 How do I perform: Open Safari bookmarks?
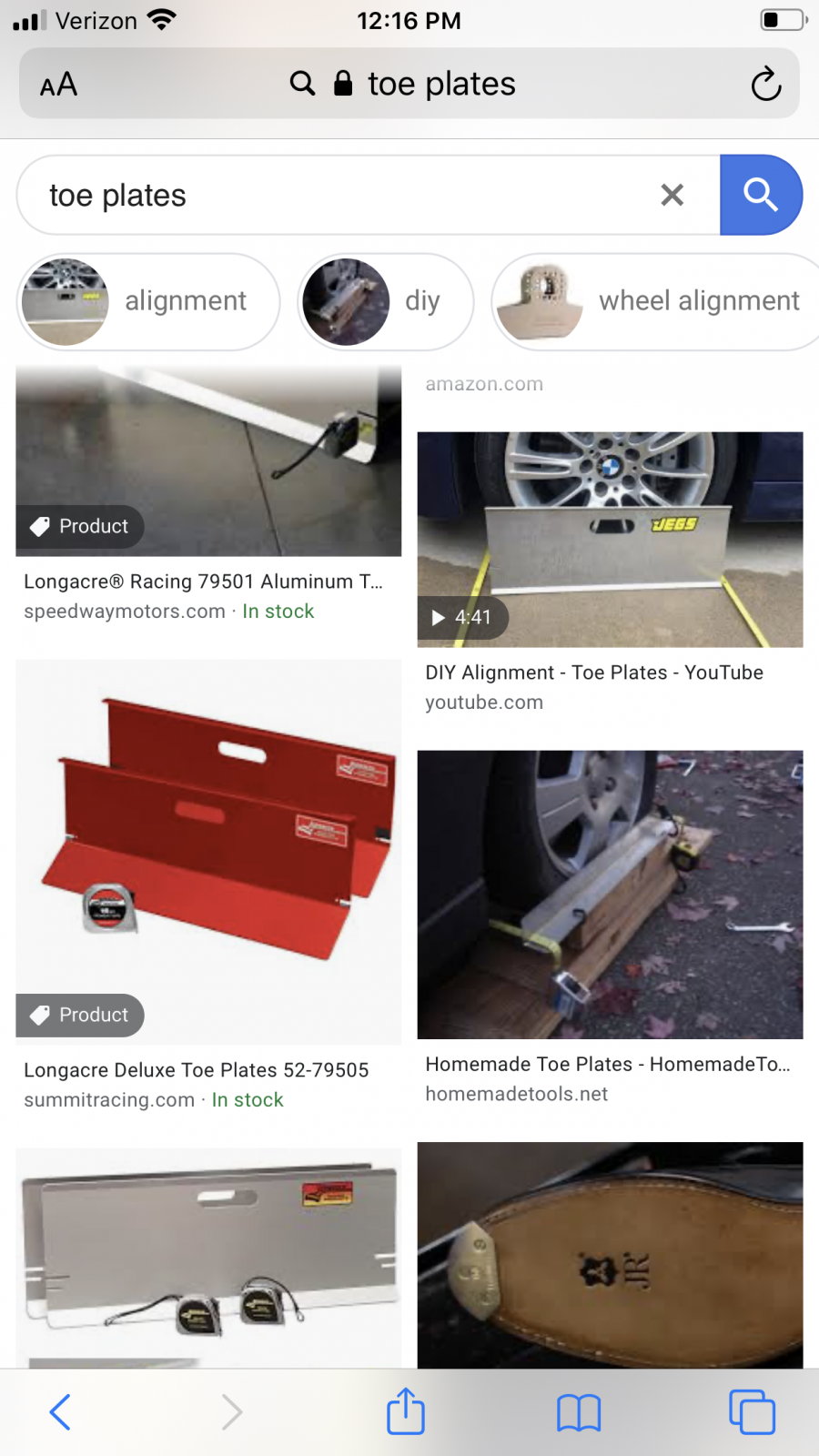(x=579, y=1412)
